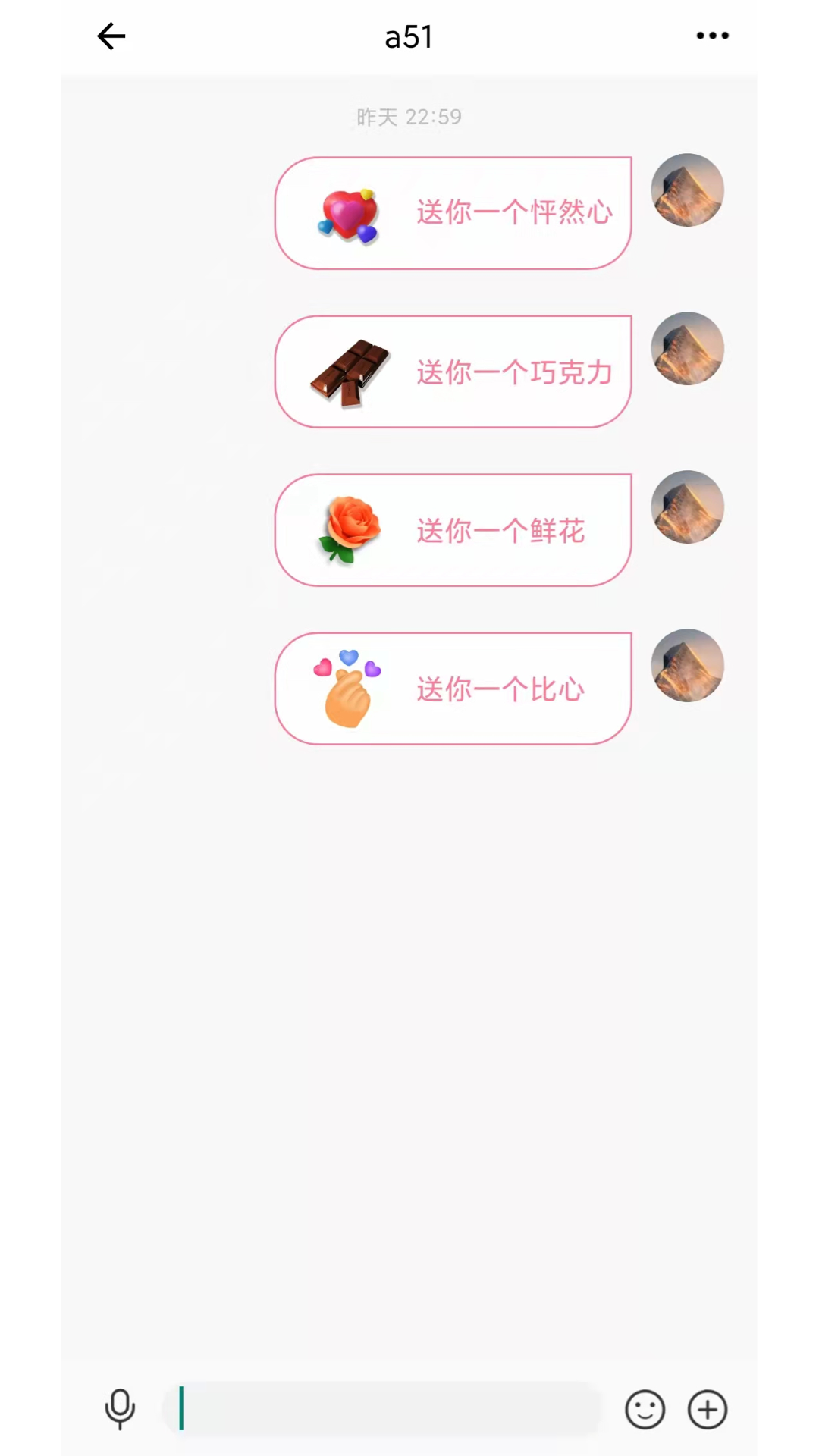This screenshot has width=819, height=1456.
Task: Select the message 送你一个鲜花
Action: click(453, 530)
